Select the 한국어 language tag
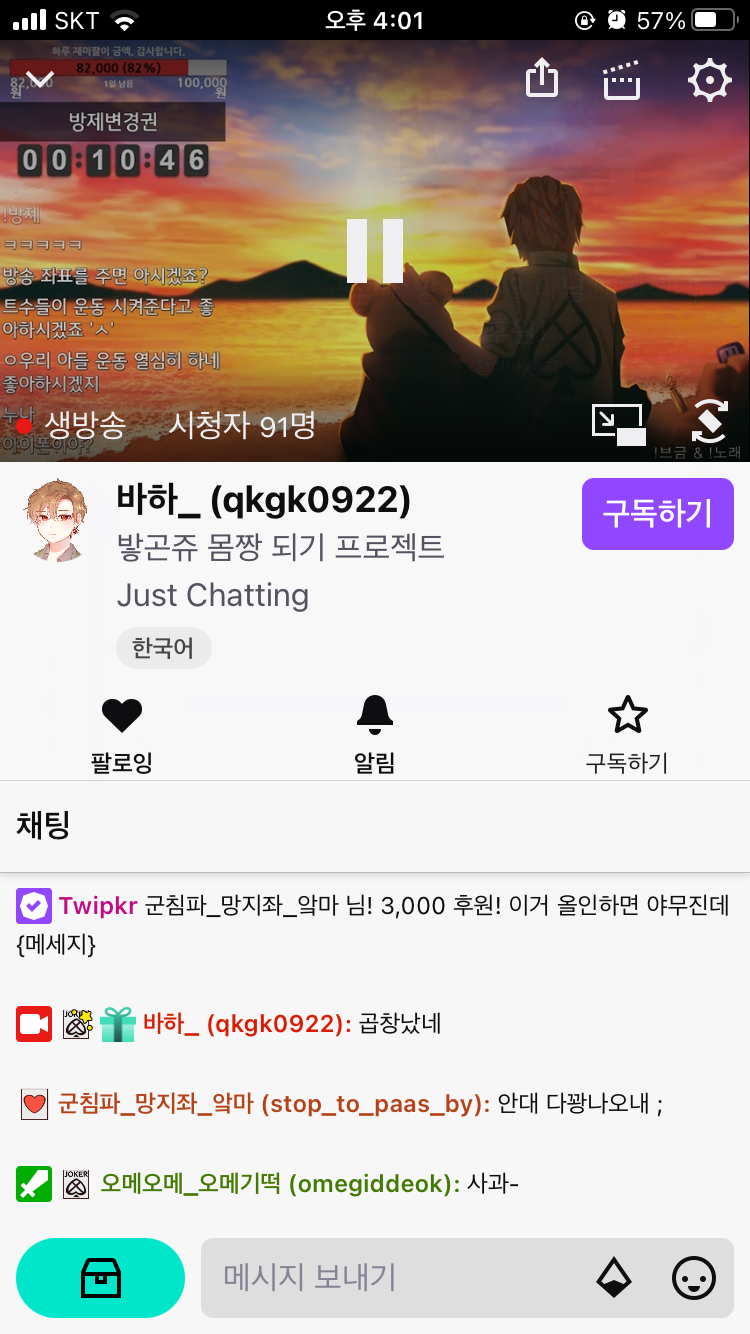 tap(164, 648)
